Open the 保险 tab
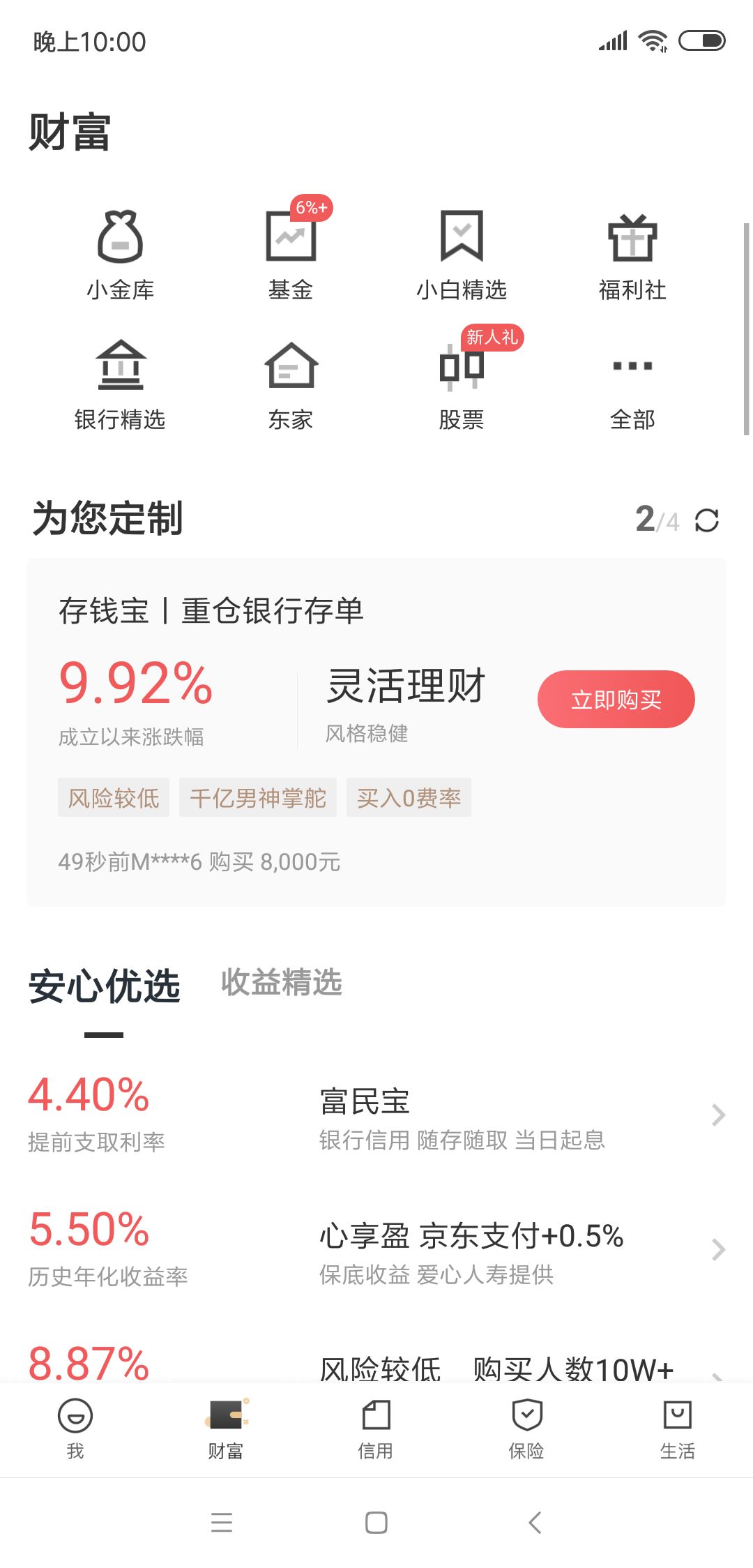The height and width of the screenshot is (1568, 753). tap(526, 1428)
